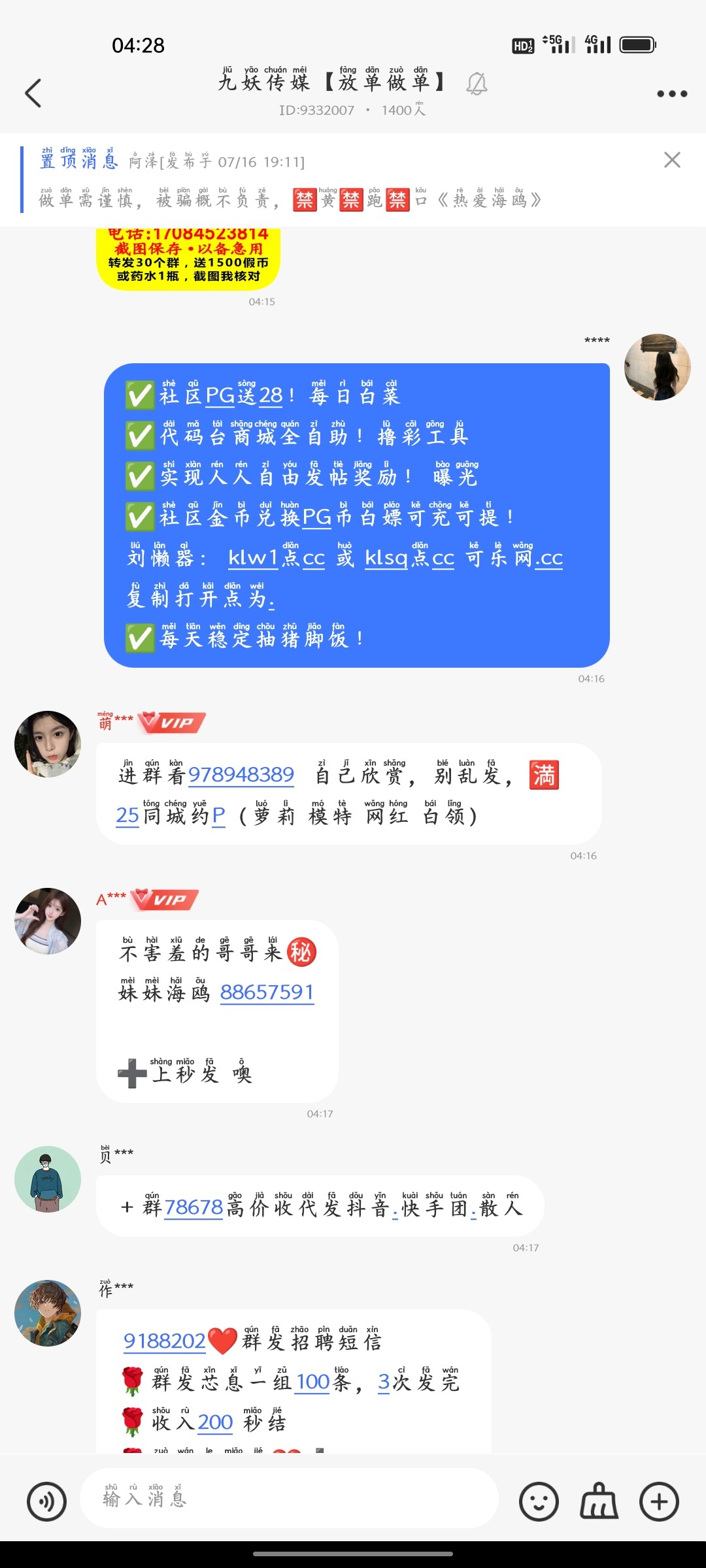Image resolution: width=706 pixels, height=1568 pixels.
Task: Tap the number link 978948389
Action: point(241,776)
